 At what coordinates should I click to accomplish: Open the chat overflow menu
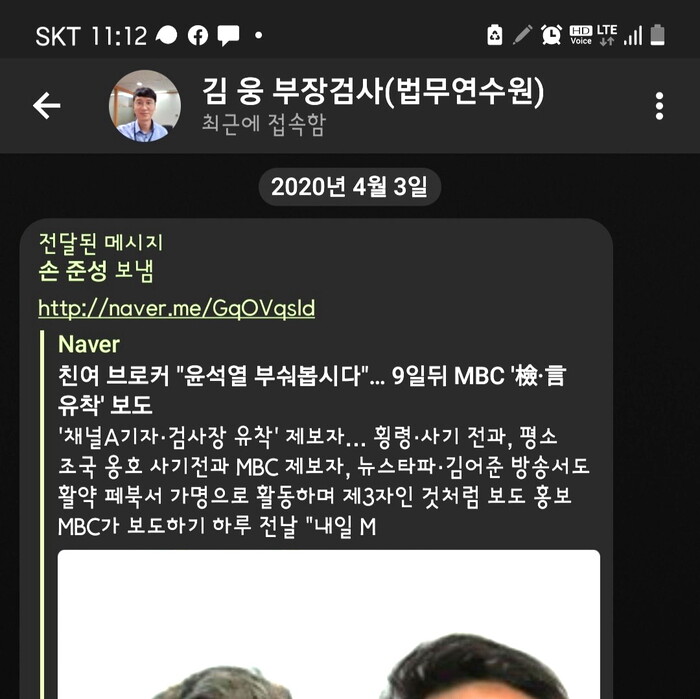659,106
